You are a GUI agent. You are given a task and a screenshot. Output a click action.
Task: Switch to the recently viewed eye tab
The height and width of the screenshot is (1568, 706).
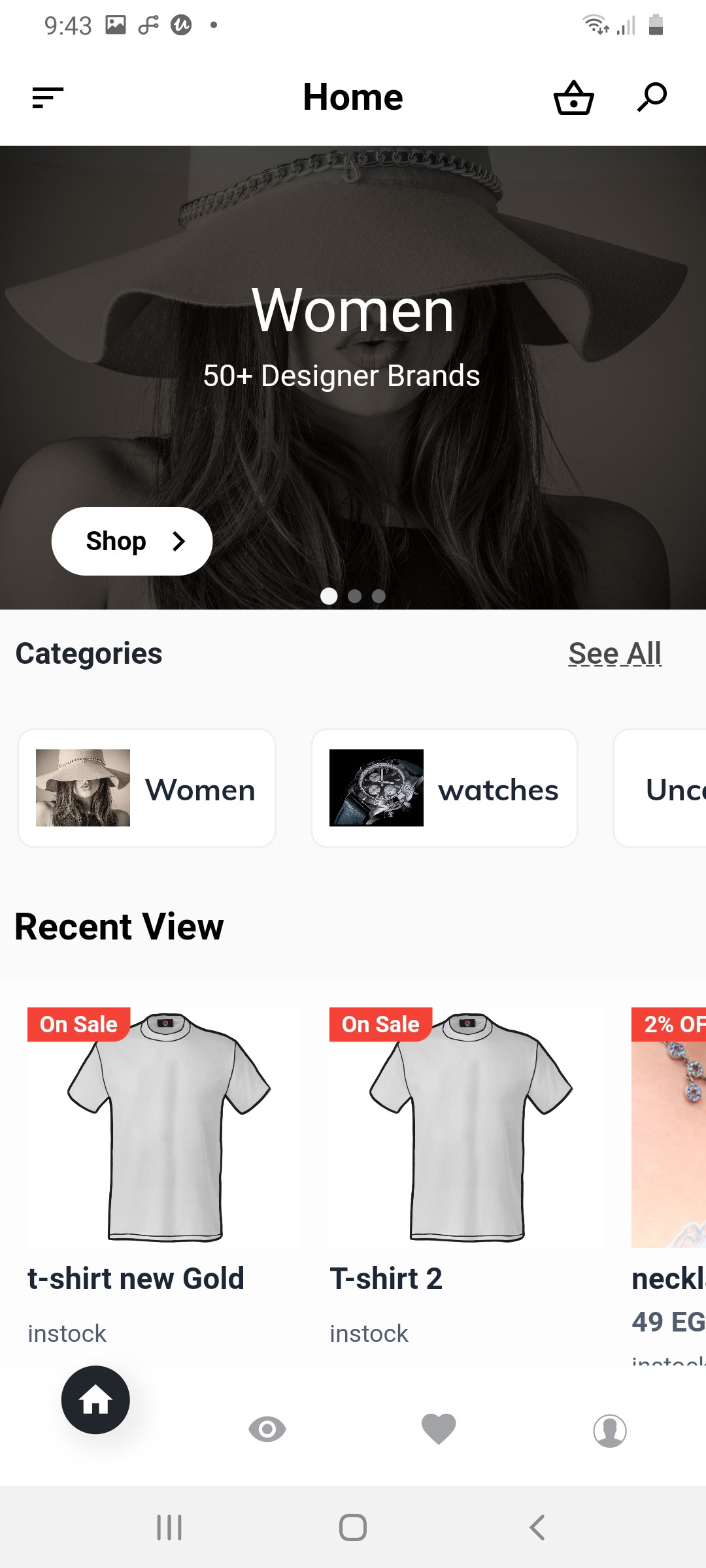[x=267, y=1429]
